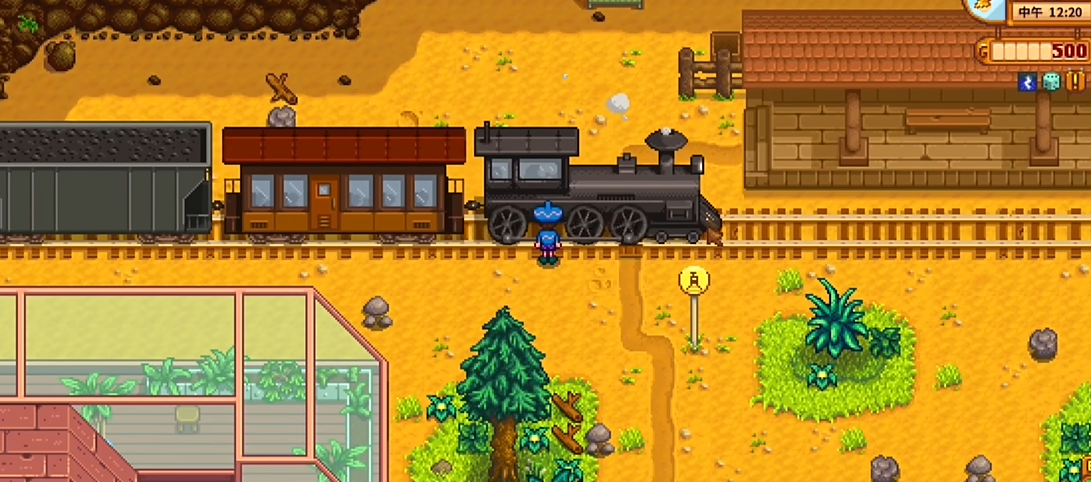Tap the blue speed buff icon

(1027, 82)
